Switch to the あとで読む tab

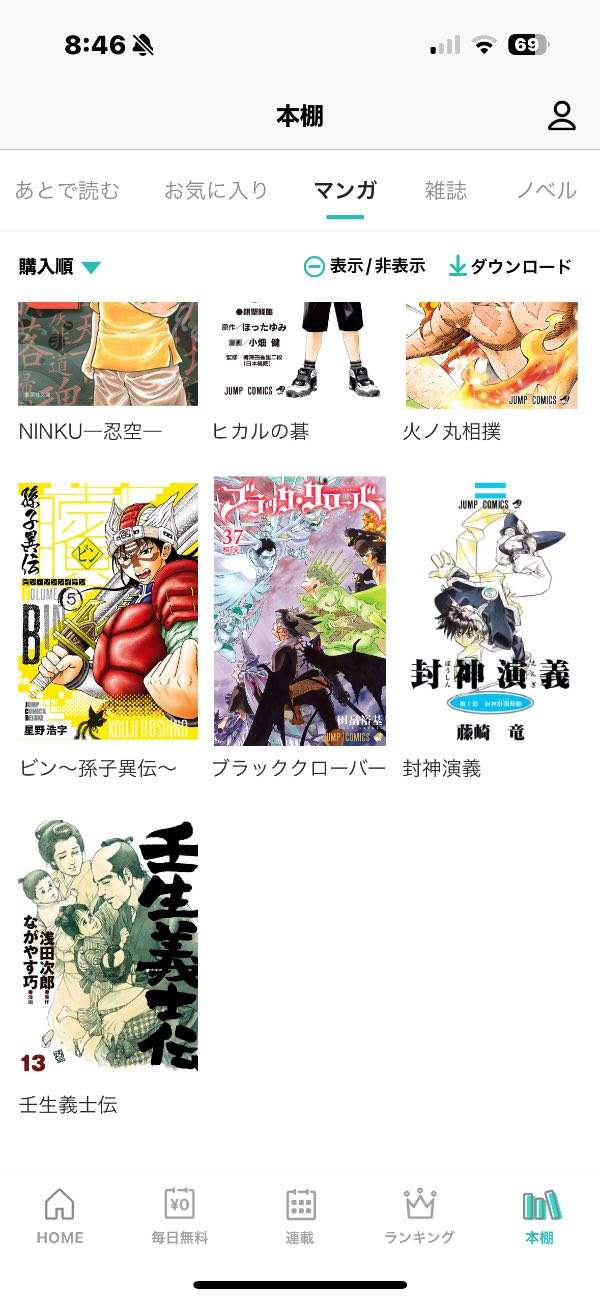[x=67, y=190]
